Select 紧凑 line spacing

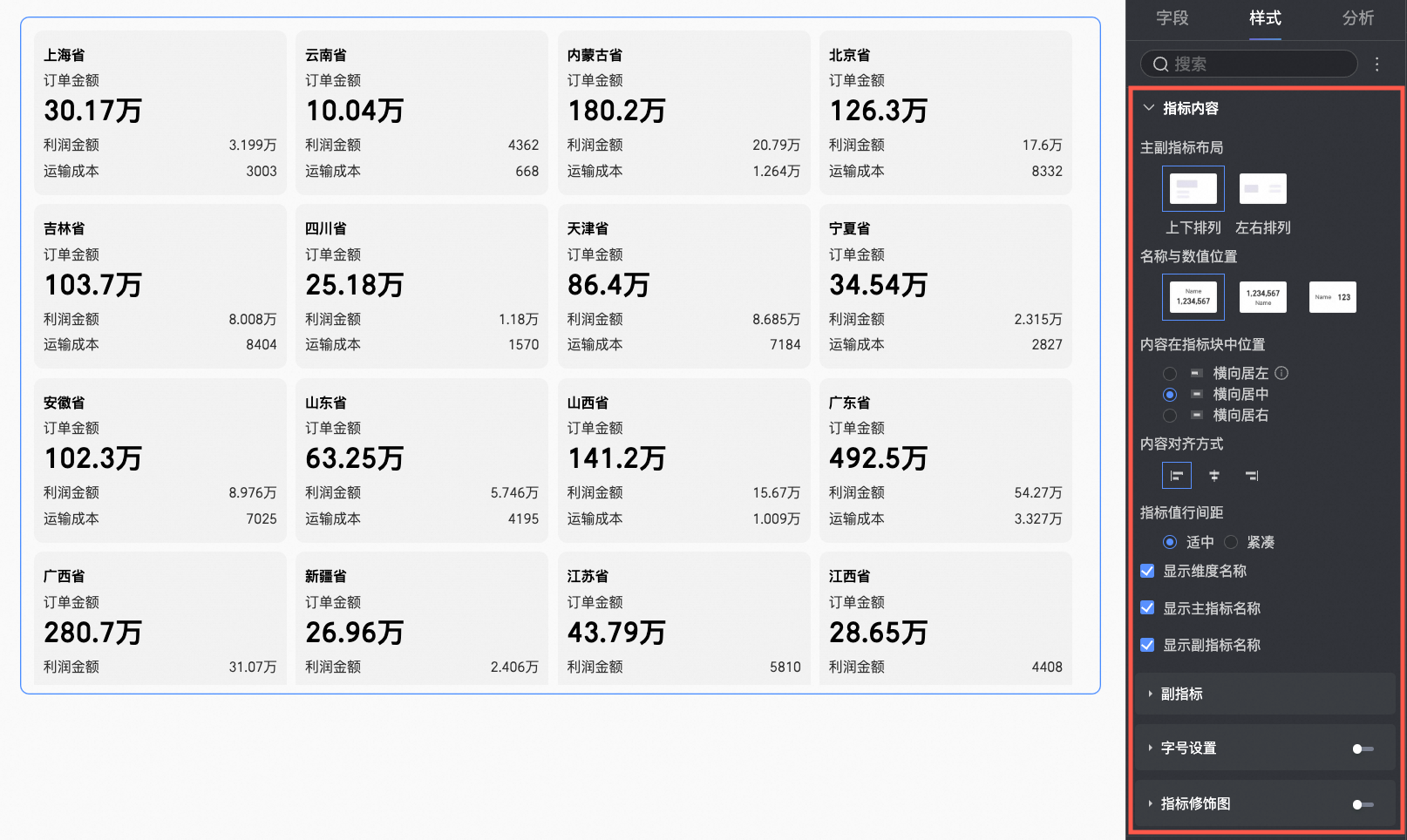pyautogui.click(x=1231, y=542)
